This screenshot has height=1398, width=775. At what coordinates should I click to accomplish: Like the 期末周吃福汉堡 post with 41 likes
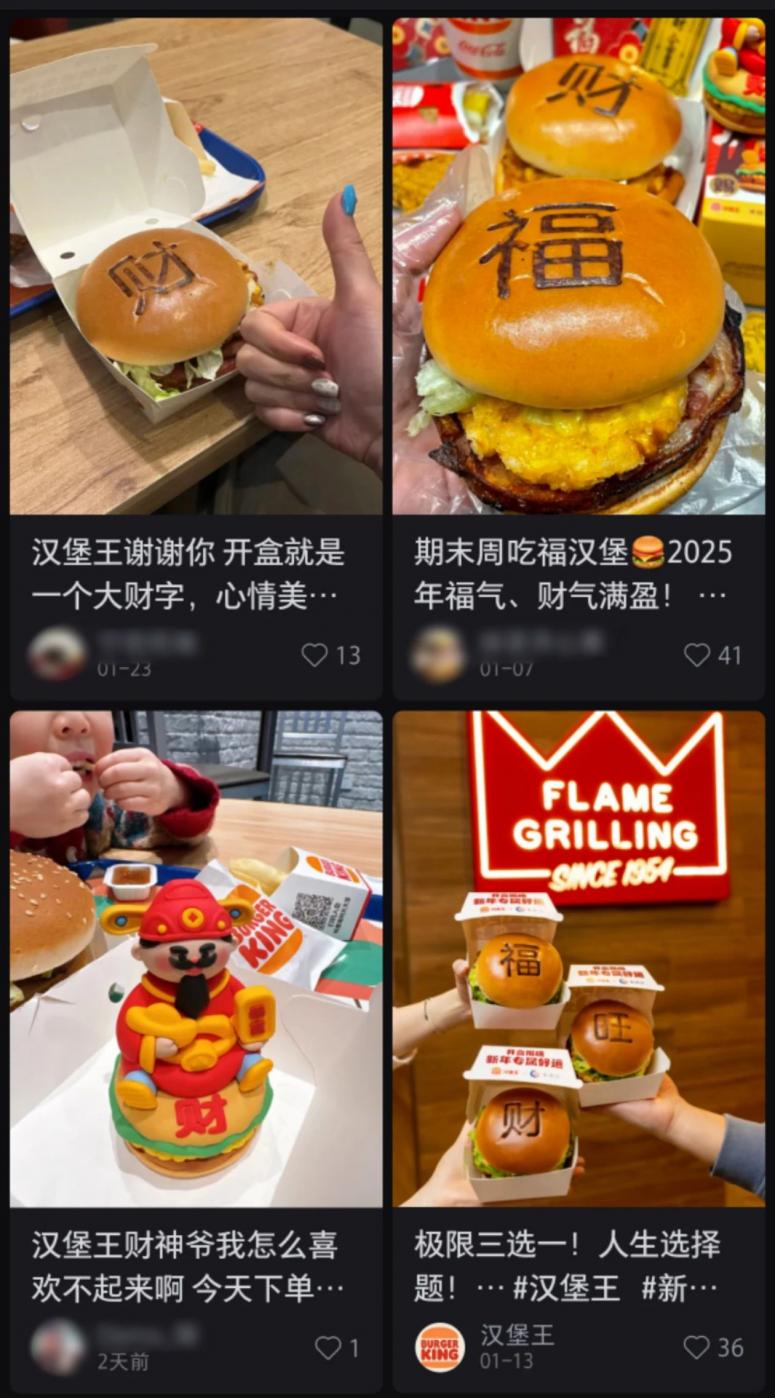(x=697, y=655)
